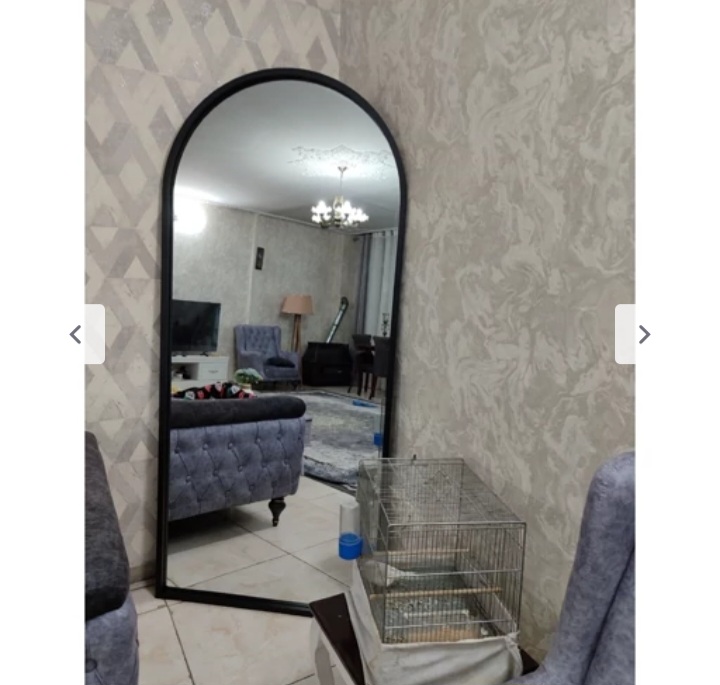The height and width of the screenshot is (685, 720).
Task: Go to the previous photo
Action: point(77,335)
